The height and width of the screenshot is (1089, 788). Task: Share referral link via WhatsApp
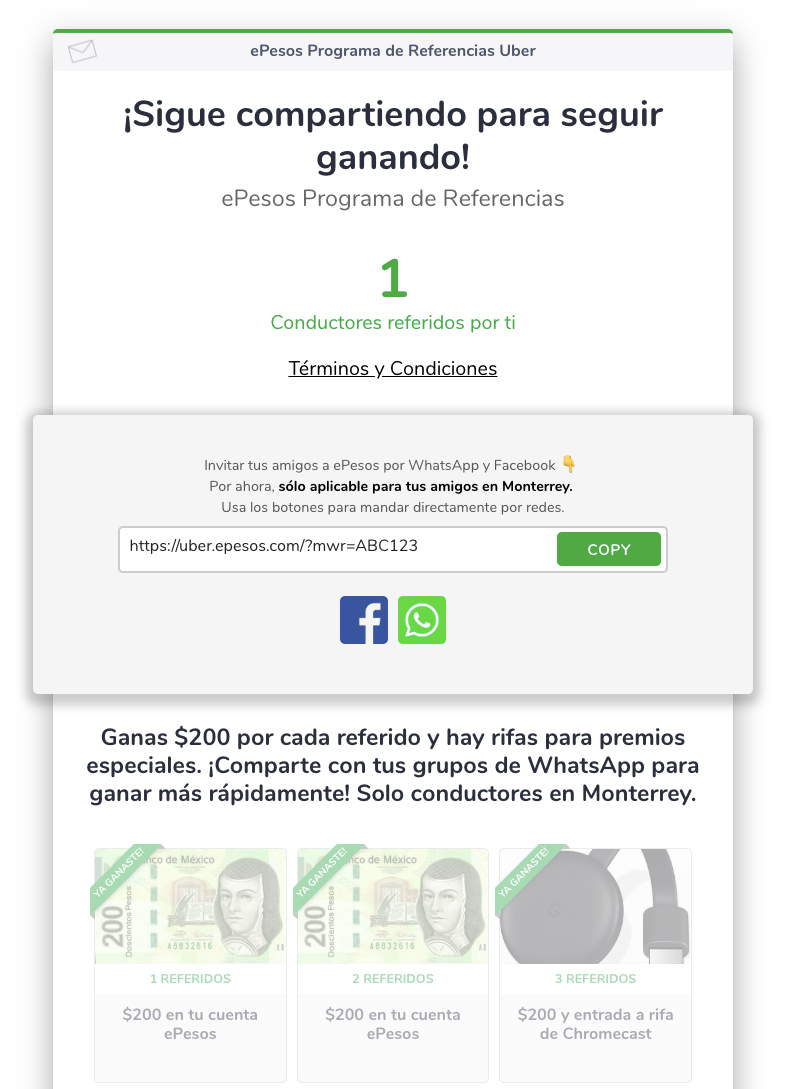[422, 620]
